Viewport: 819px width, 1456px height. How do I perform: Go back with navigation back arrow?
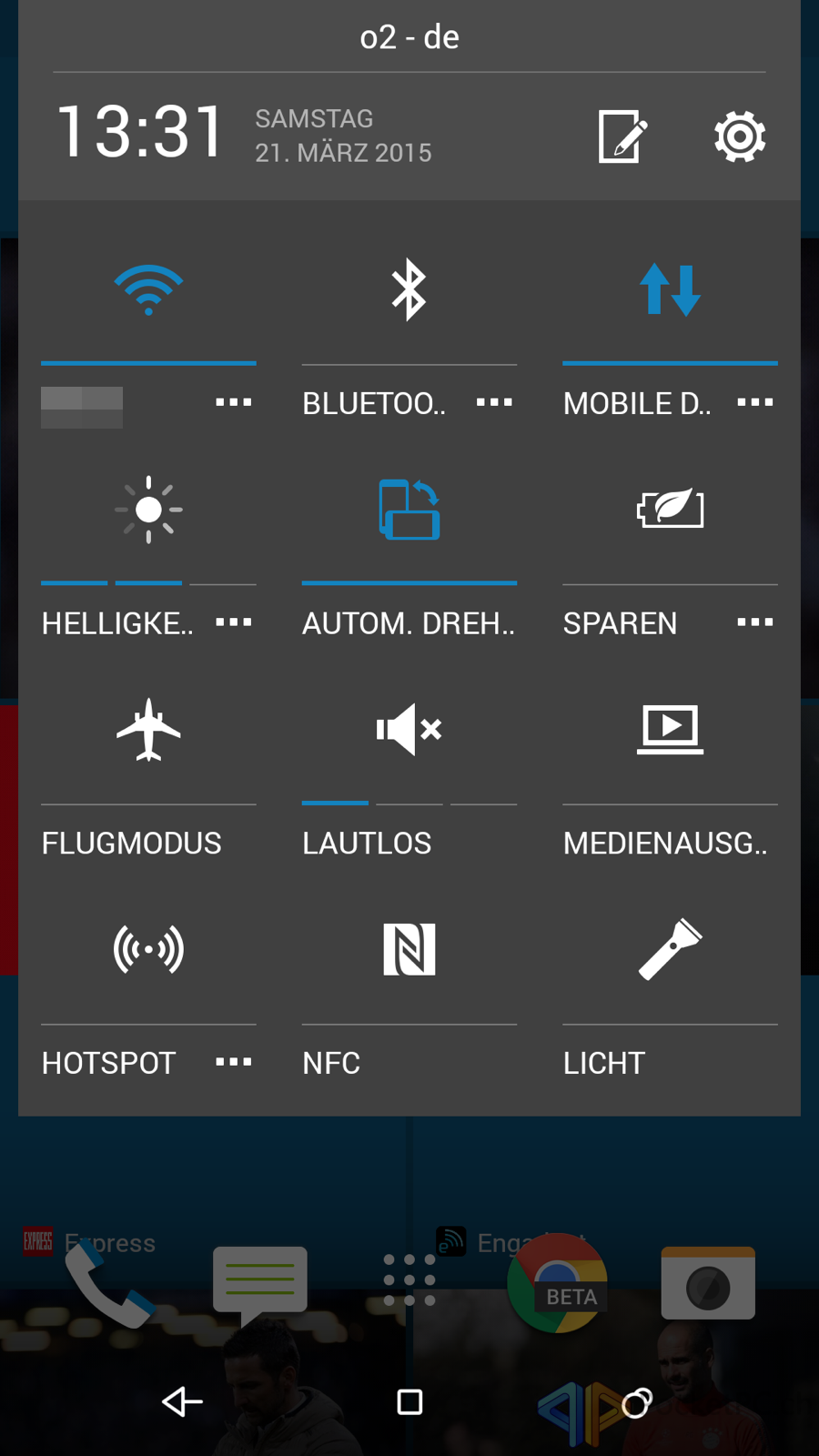click(x=182, y=1401)
